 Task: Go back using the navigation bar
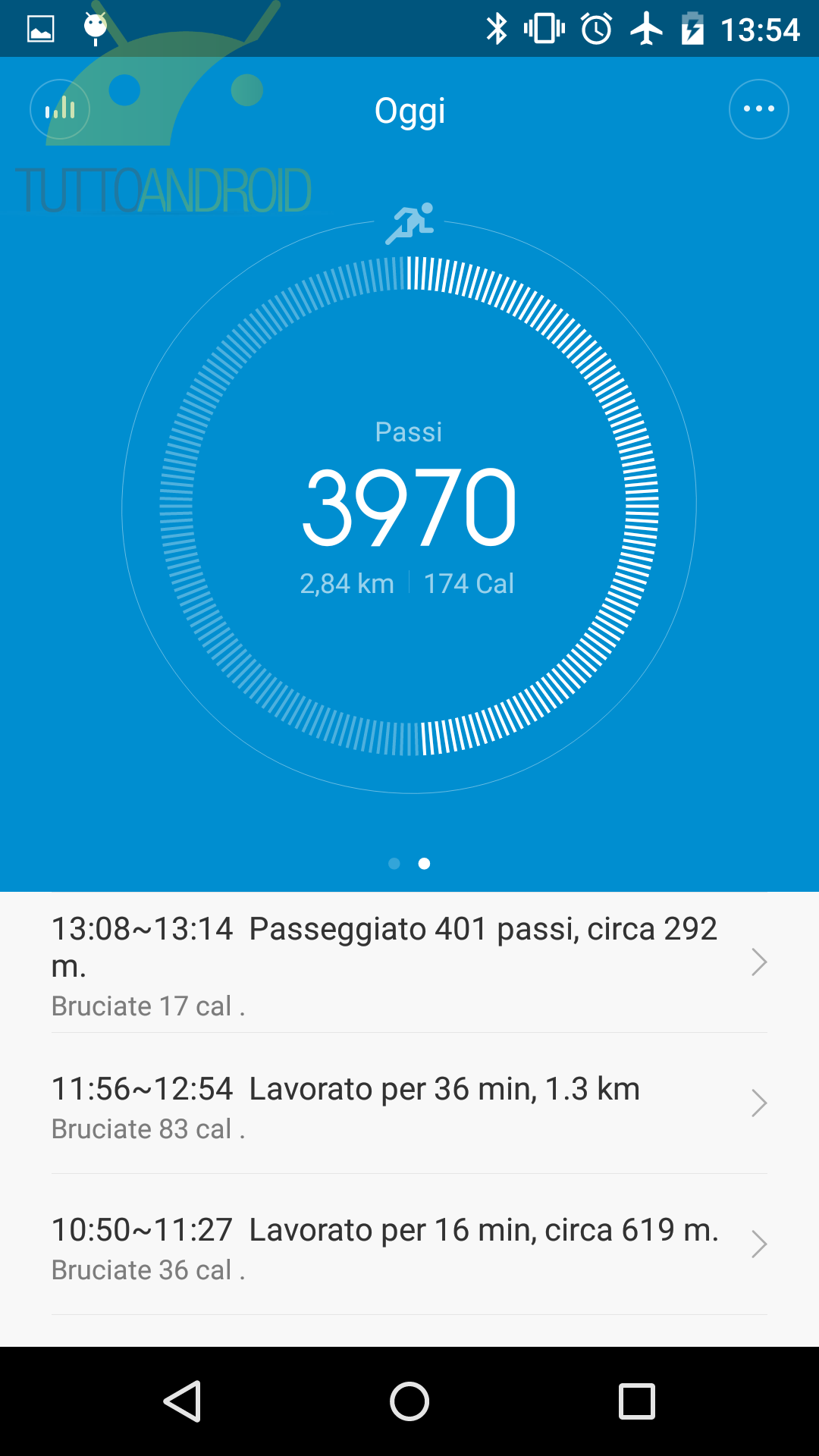(x=182, y=1401)
